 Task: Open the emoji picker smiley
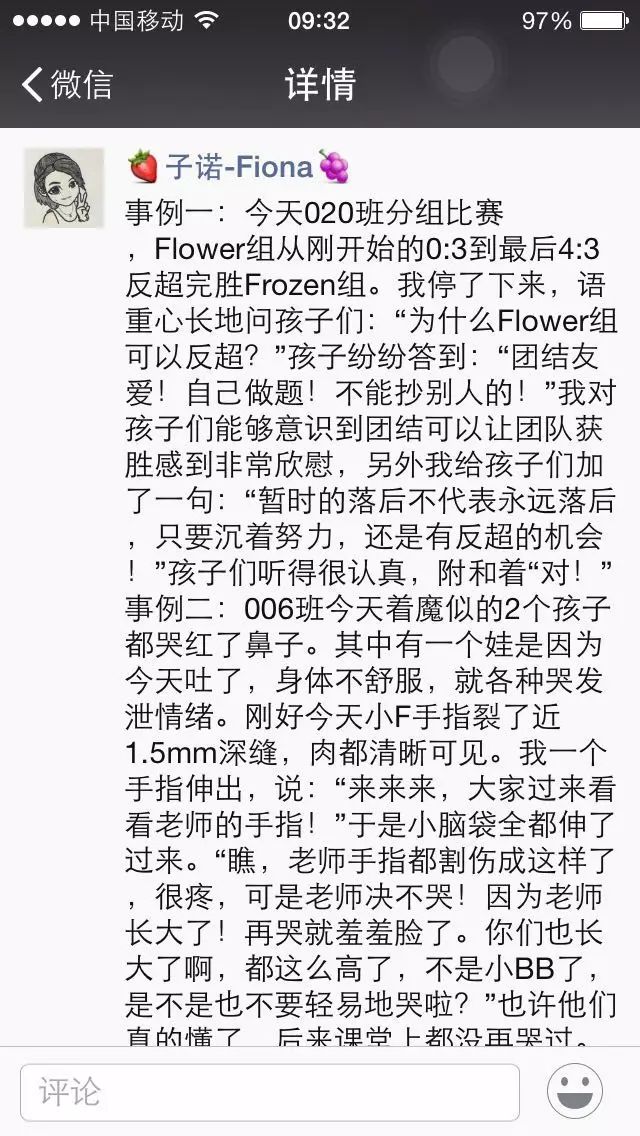pos(574,1091)
